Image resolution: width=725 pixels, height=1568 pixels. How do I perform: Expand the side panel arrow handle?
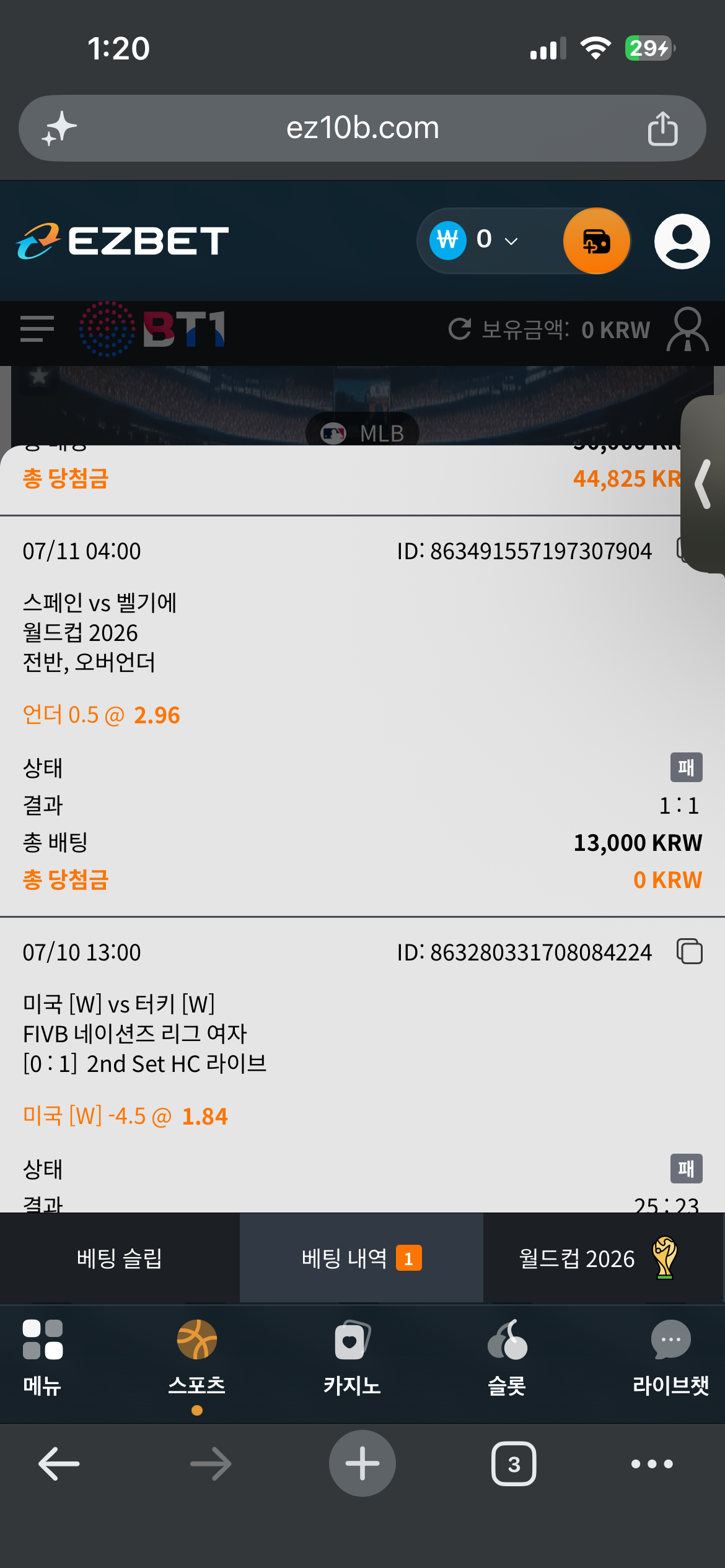point(703,484)
